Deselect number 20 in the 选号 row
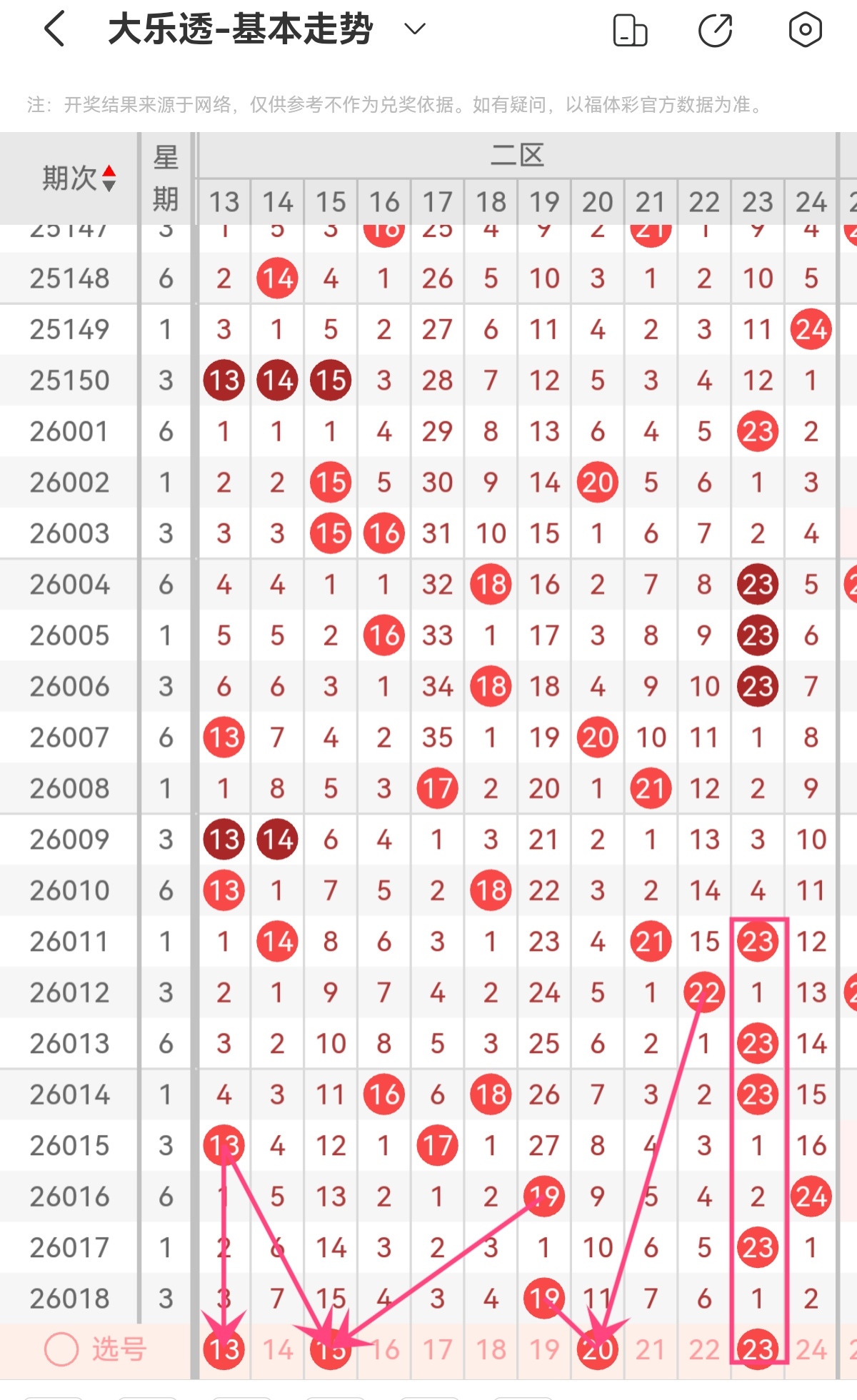The image size is (857, 1400). coord(598,1349)
